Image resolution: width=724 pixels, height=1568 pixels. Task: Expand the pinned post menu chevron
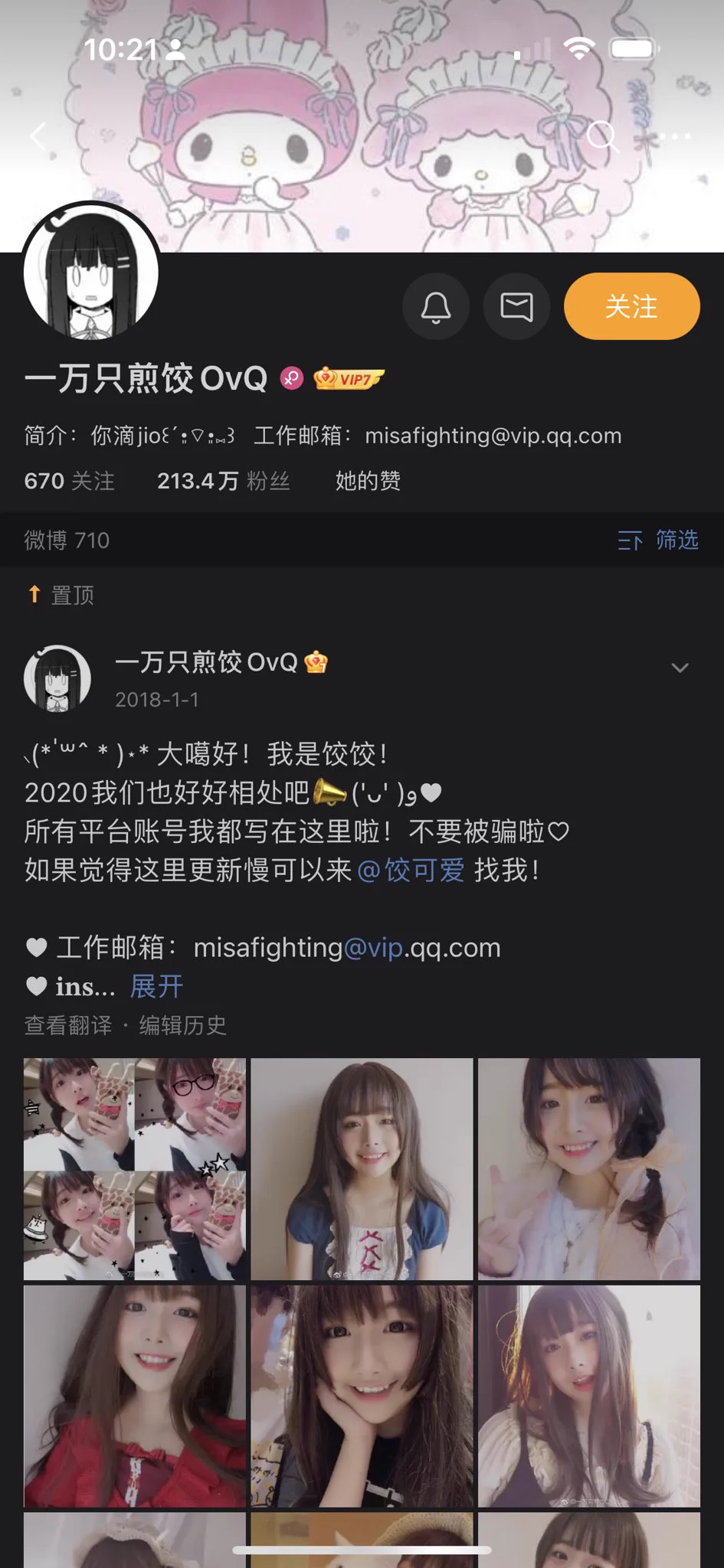click(679, 668)
